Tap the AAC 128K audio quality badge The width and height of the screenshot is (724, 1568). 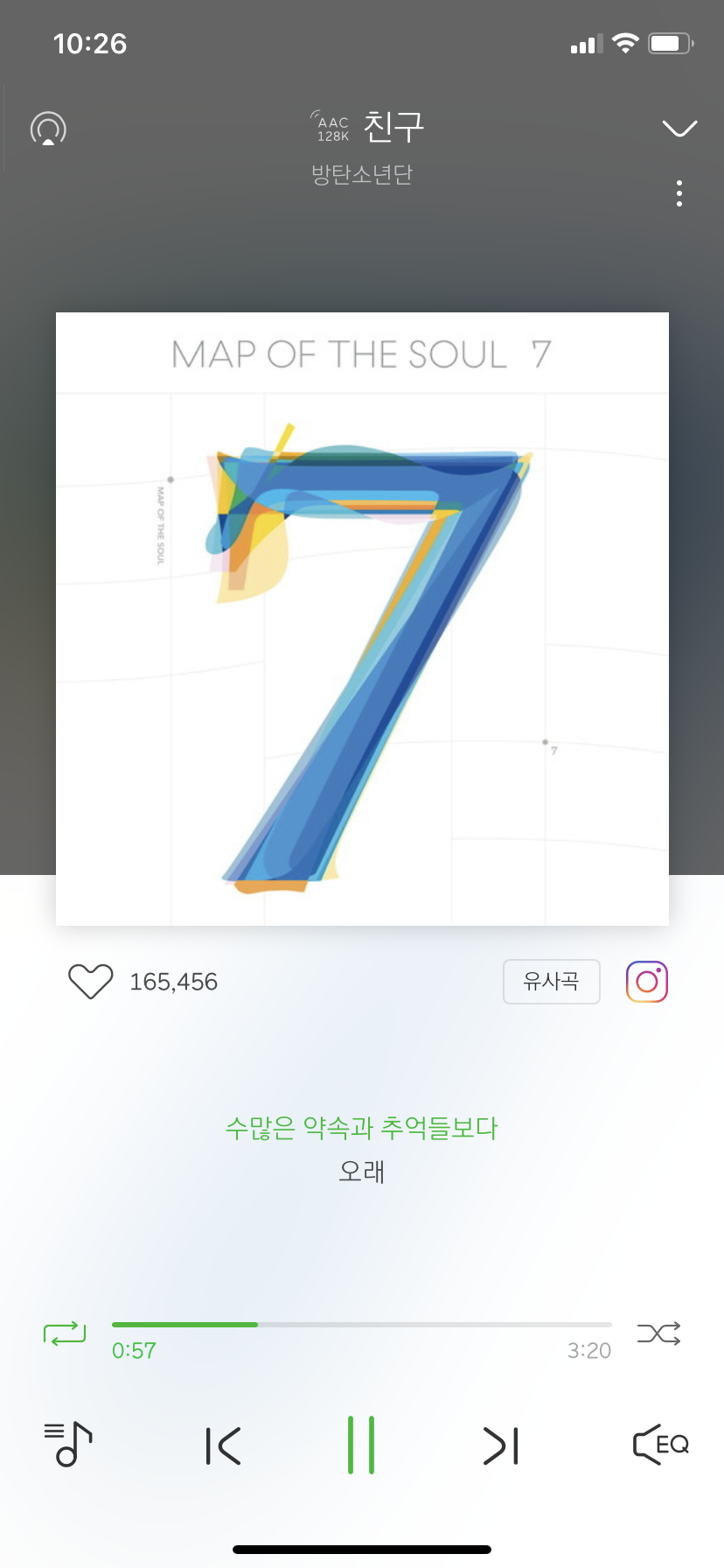click(x=329, y=128)
